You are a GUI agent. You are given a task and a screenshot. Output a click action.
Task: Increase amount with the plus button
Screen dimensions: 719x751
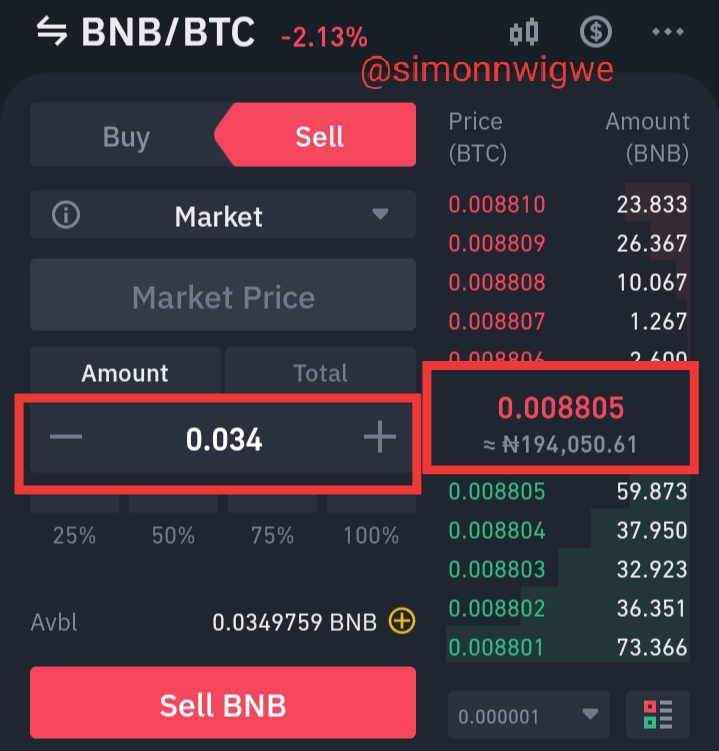point(379,437)
